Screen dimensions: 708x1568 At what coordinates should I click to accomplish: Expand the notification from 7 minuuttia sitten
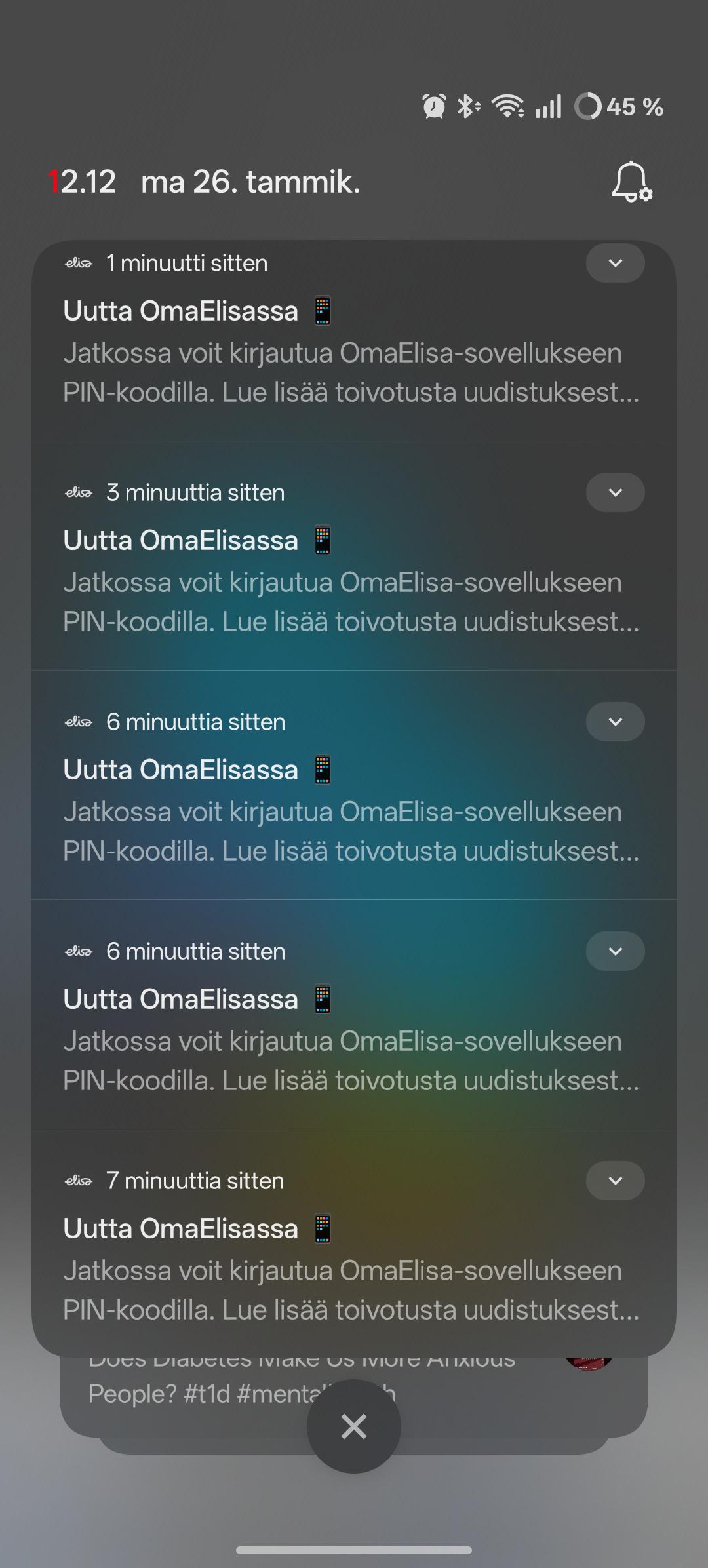(615, 1181)
